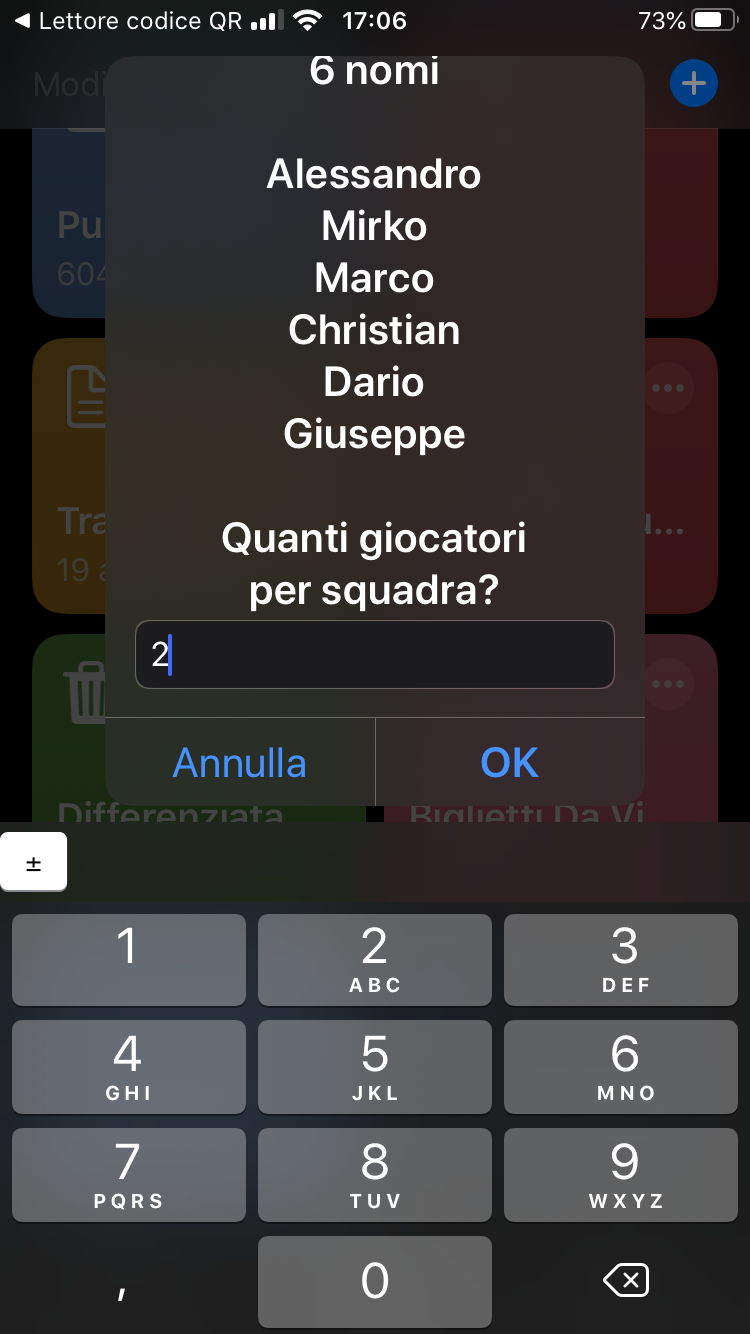Cancel the dialog with Annulla

pos(240,763)
